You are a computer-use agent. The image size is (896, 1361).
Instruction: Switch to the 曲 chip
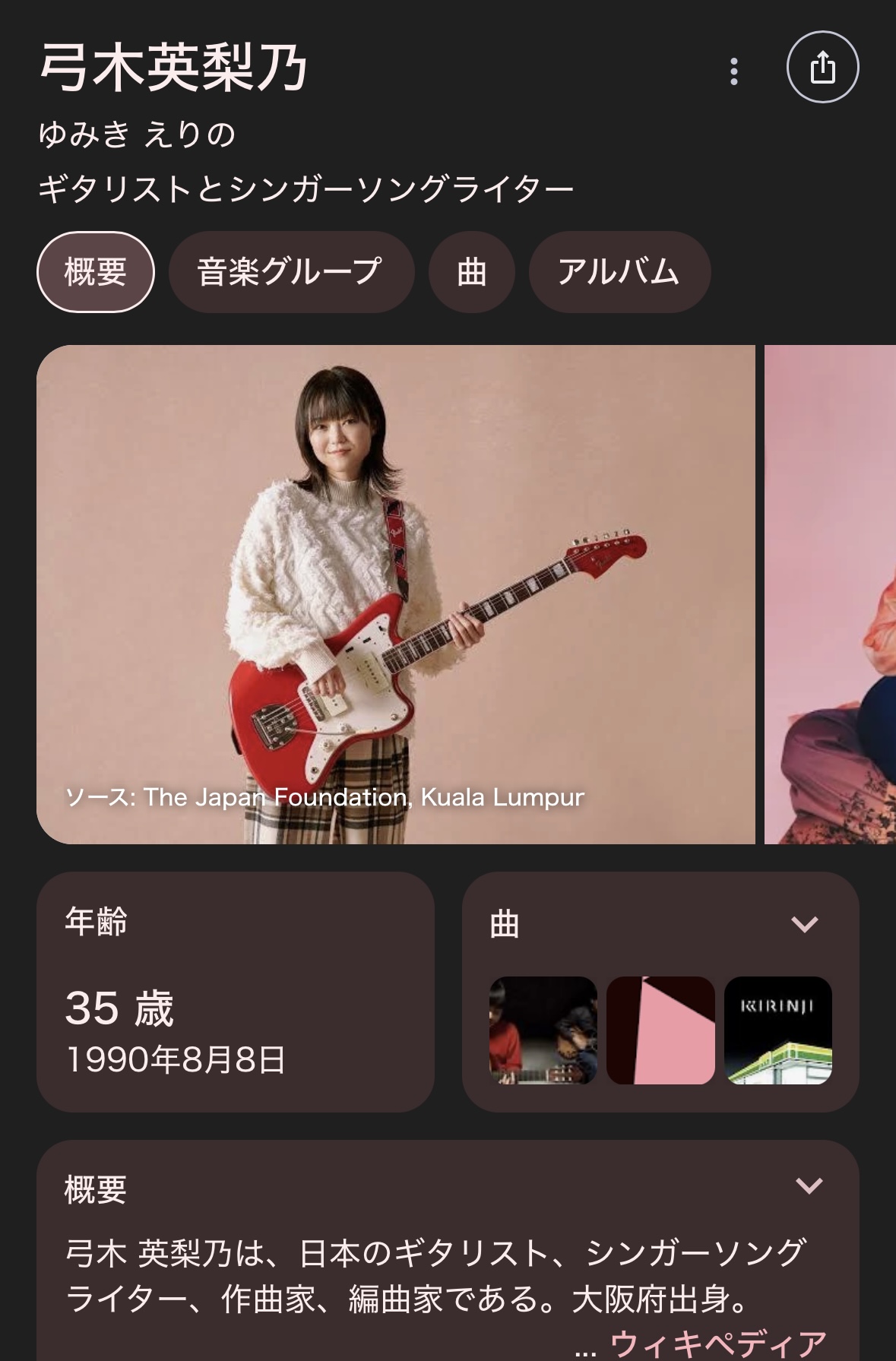[x=471, y=272]
